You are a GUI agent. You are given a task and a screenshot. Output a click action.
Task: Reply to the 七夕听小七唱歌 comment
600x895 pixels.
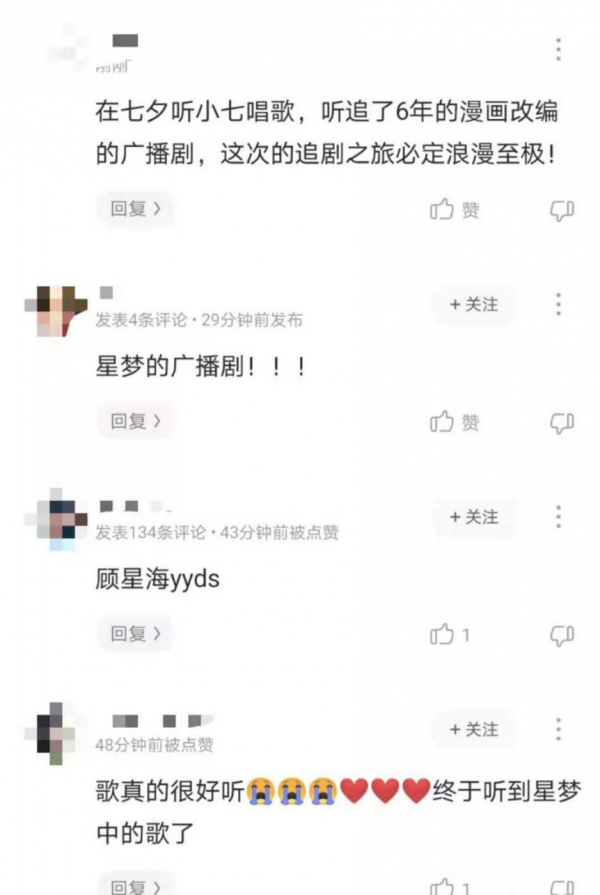(x=135, y=209)
